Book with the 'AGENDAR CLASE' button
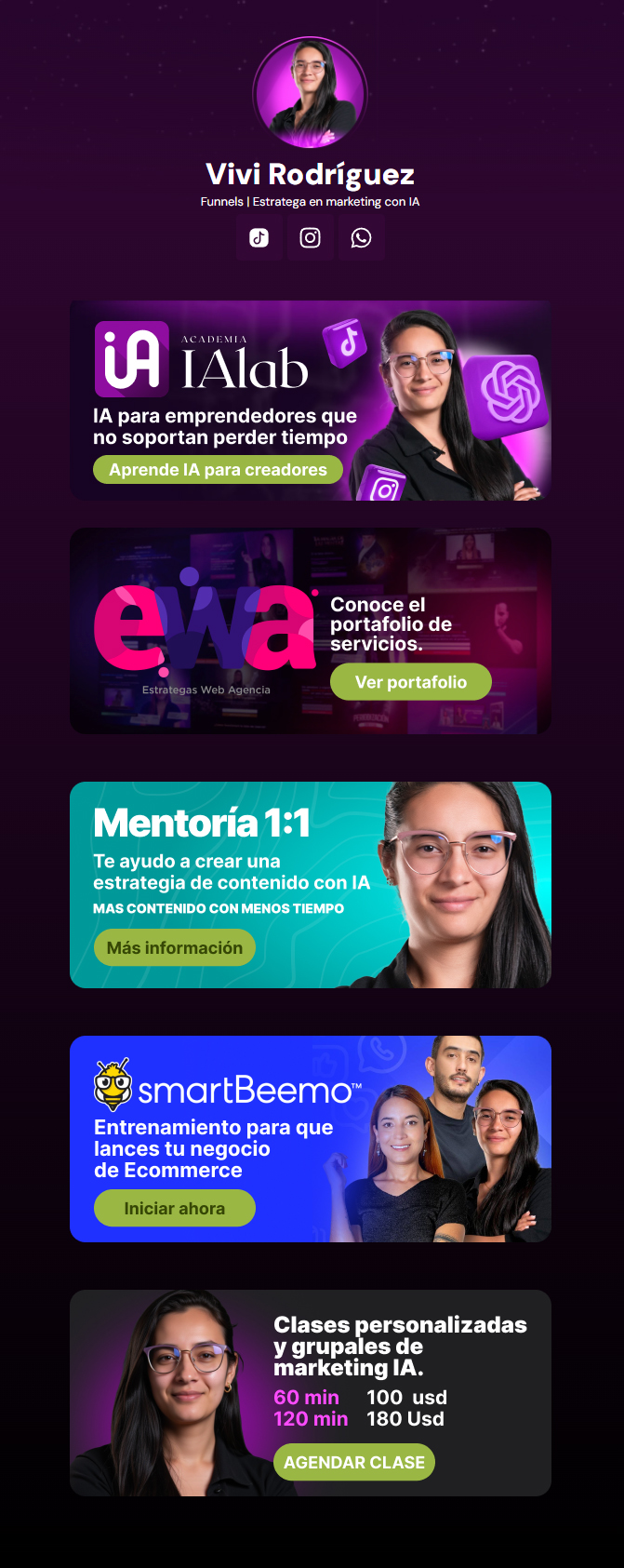 353,1462
